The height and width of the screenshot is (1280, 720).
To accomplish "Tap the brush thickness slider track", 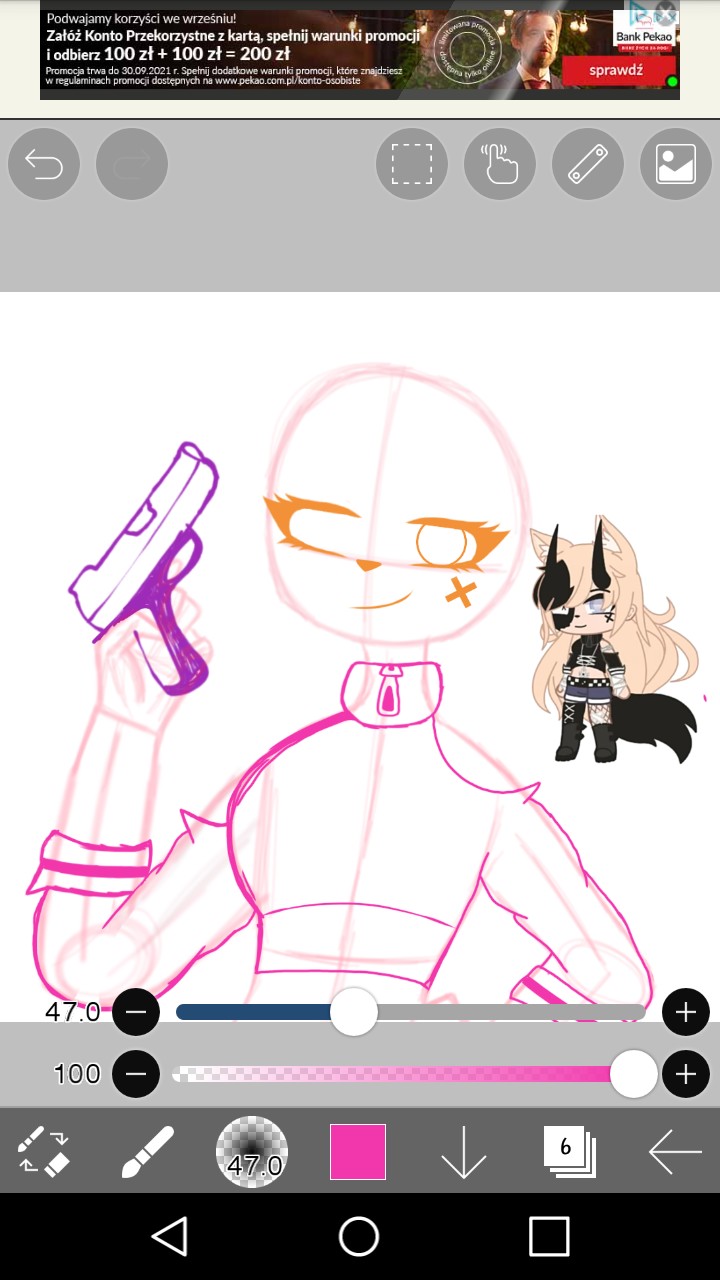I will (x=410, y=1012).
